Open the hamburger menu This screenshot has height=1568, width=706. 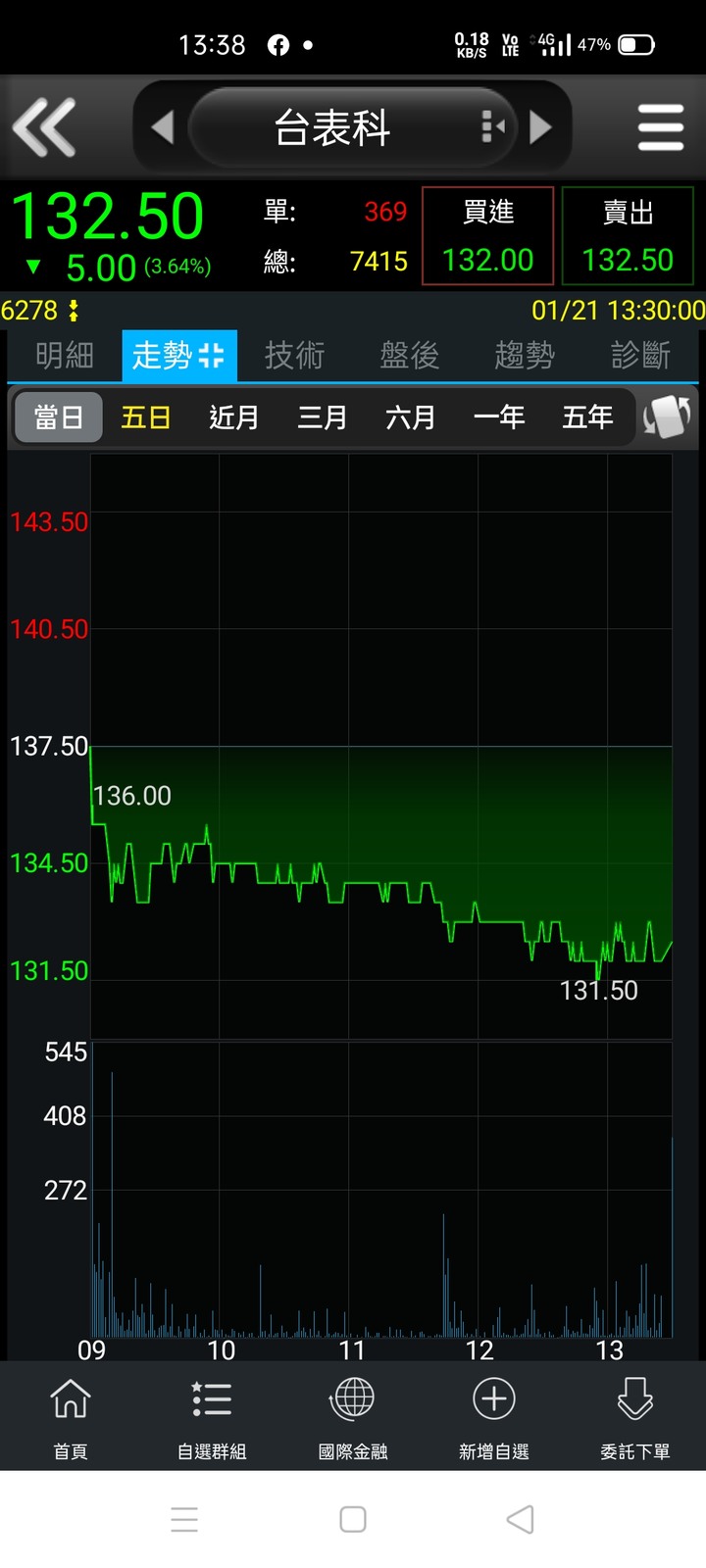[x=660, y=127]
